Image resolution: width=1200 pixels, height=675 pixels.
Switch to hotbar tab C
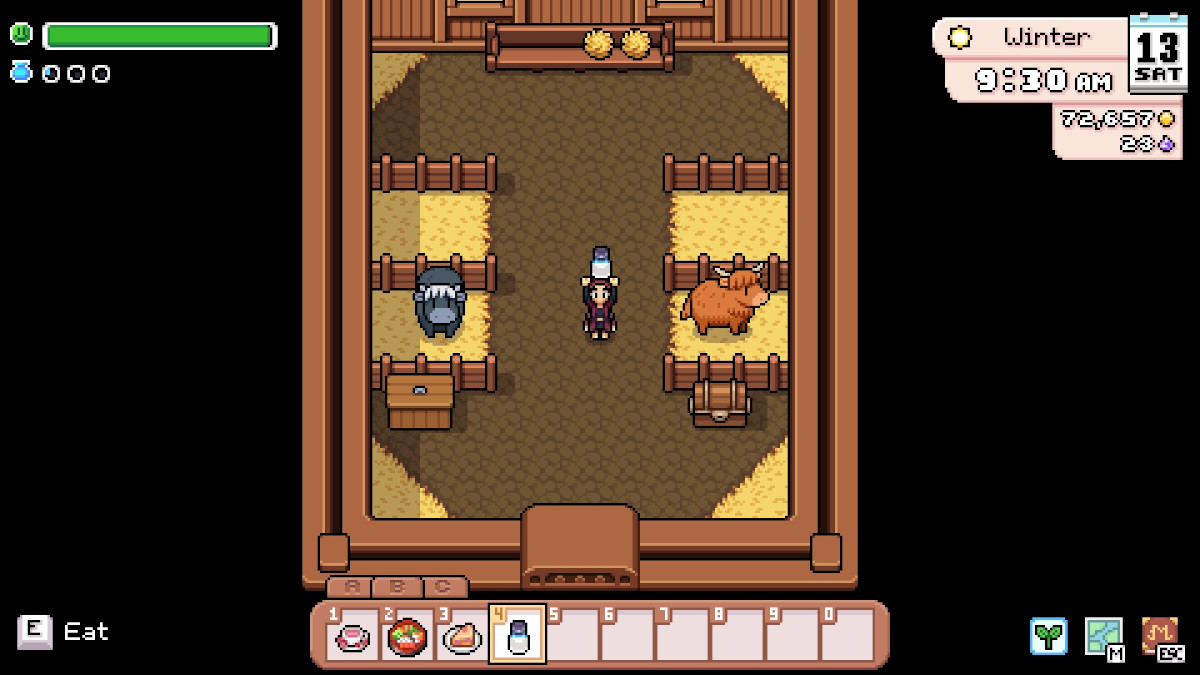point(444,587)
